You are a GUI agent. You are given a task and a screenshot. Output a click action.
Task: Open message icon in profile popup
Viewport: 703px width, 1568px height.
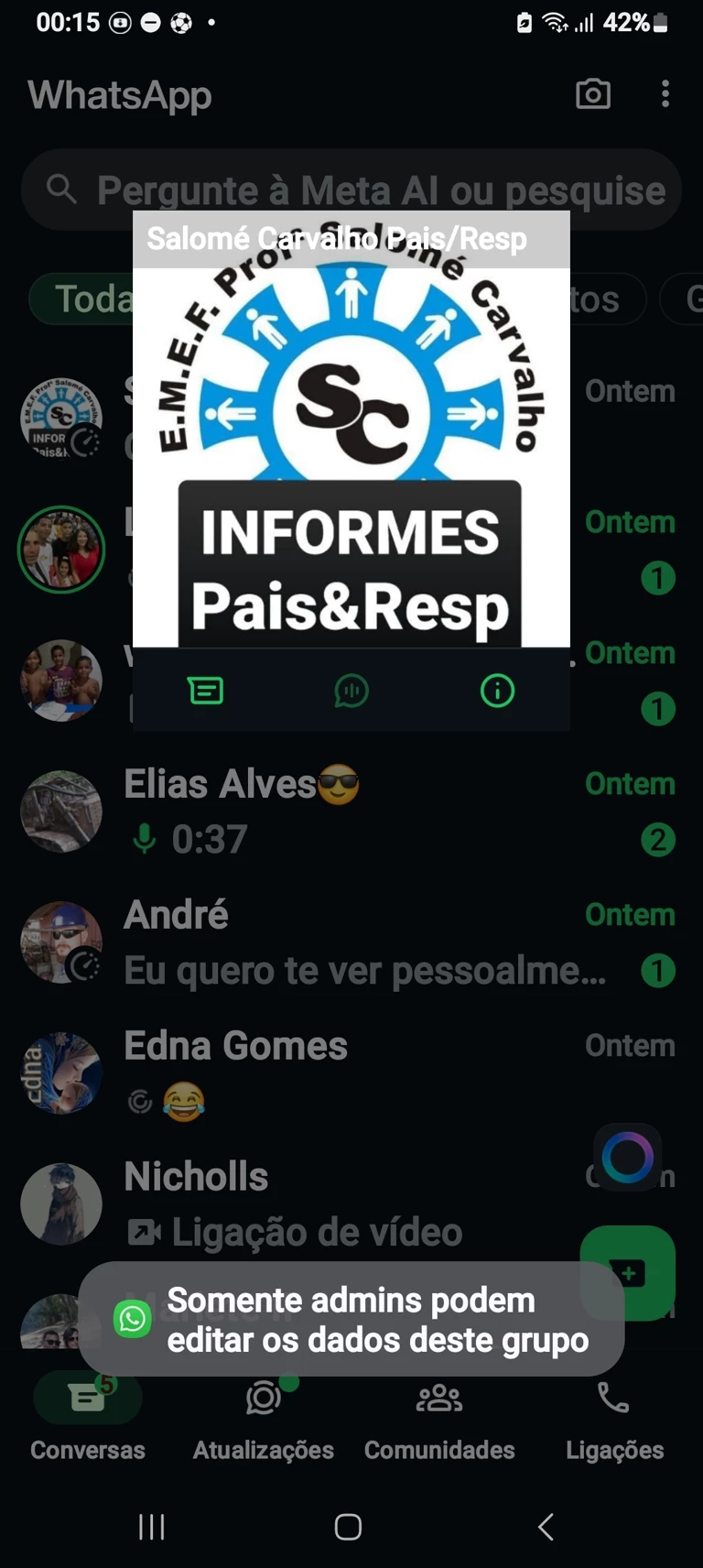click(205, 691)
